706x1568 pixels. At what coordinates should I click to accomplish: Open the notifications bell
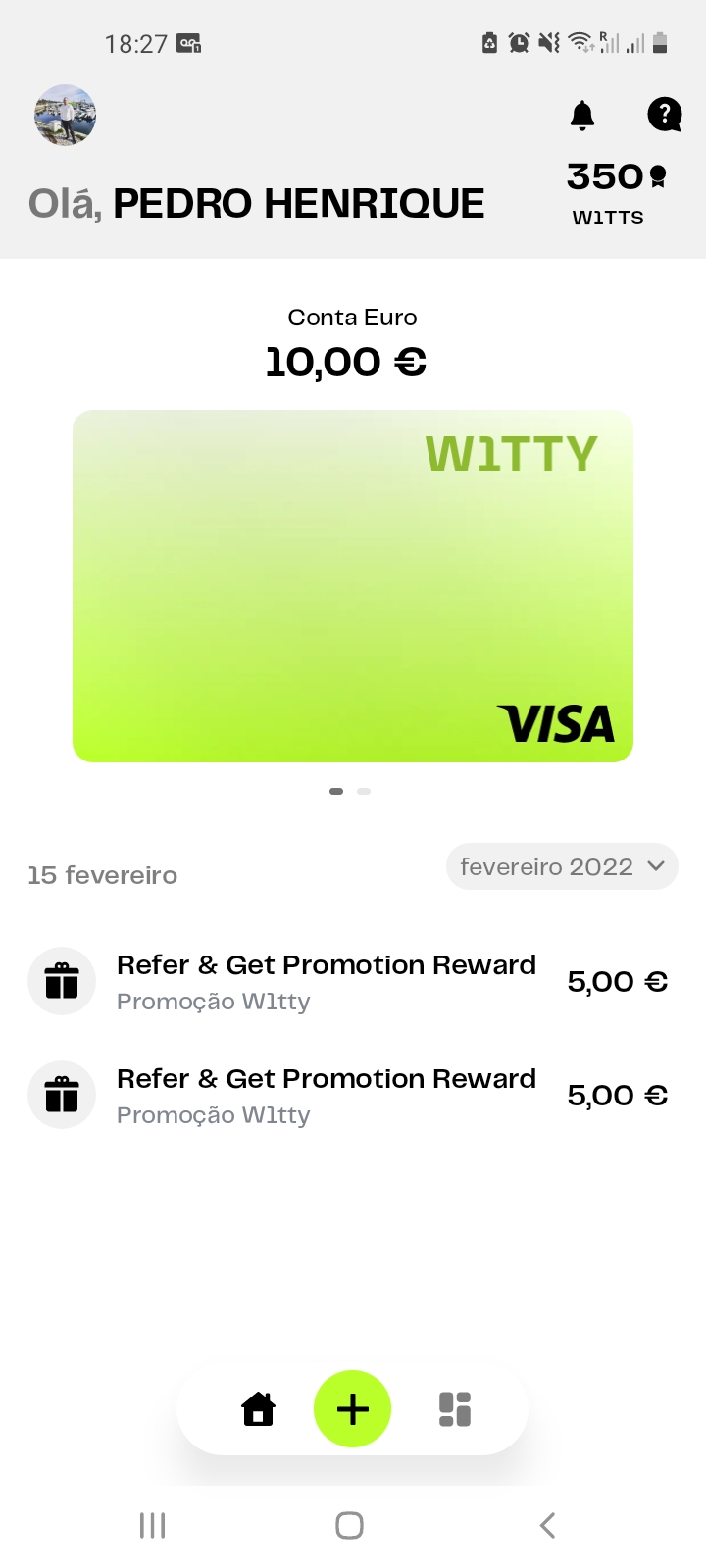click(582, 116)
